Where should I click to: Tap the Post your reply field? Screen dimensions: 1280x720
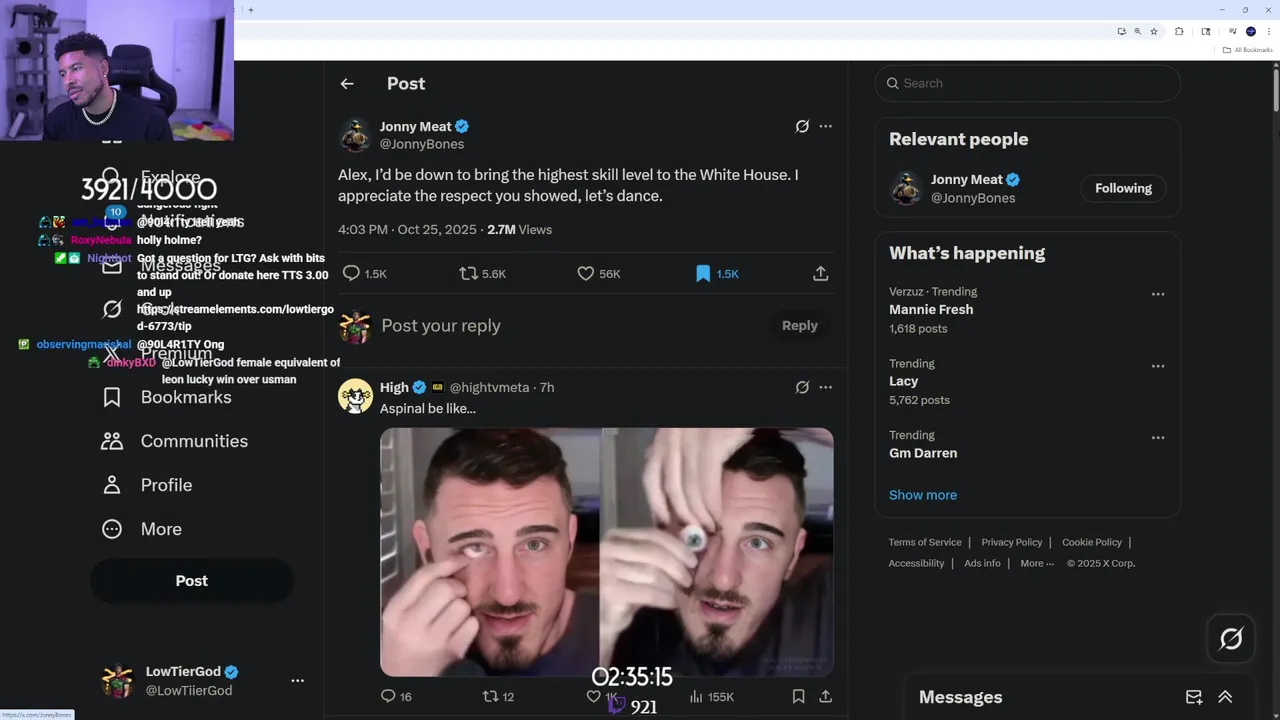tap(560, 326)
